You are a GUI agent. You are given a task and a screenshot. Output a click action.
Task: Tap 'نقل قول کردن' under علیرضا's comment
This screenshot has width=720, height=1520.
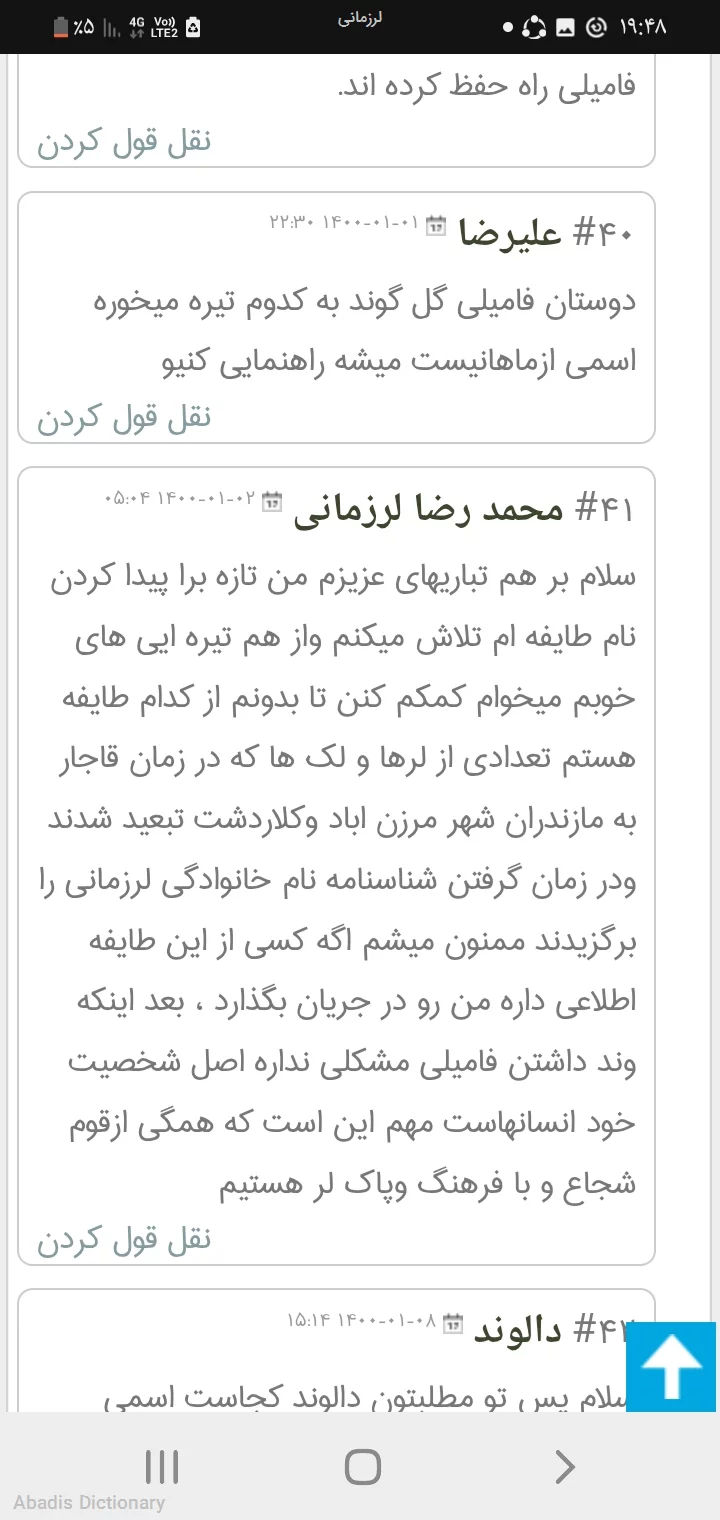(123, 416)
